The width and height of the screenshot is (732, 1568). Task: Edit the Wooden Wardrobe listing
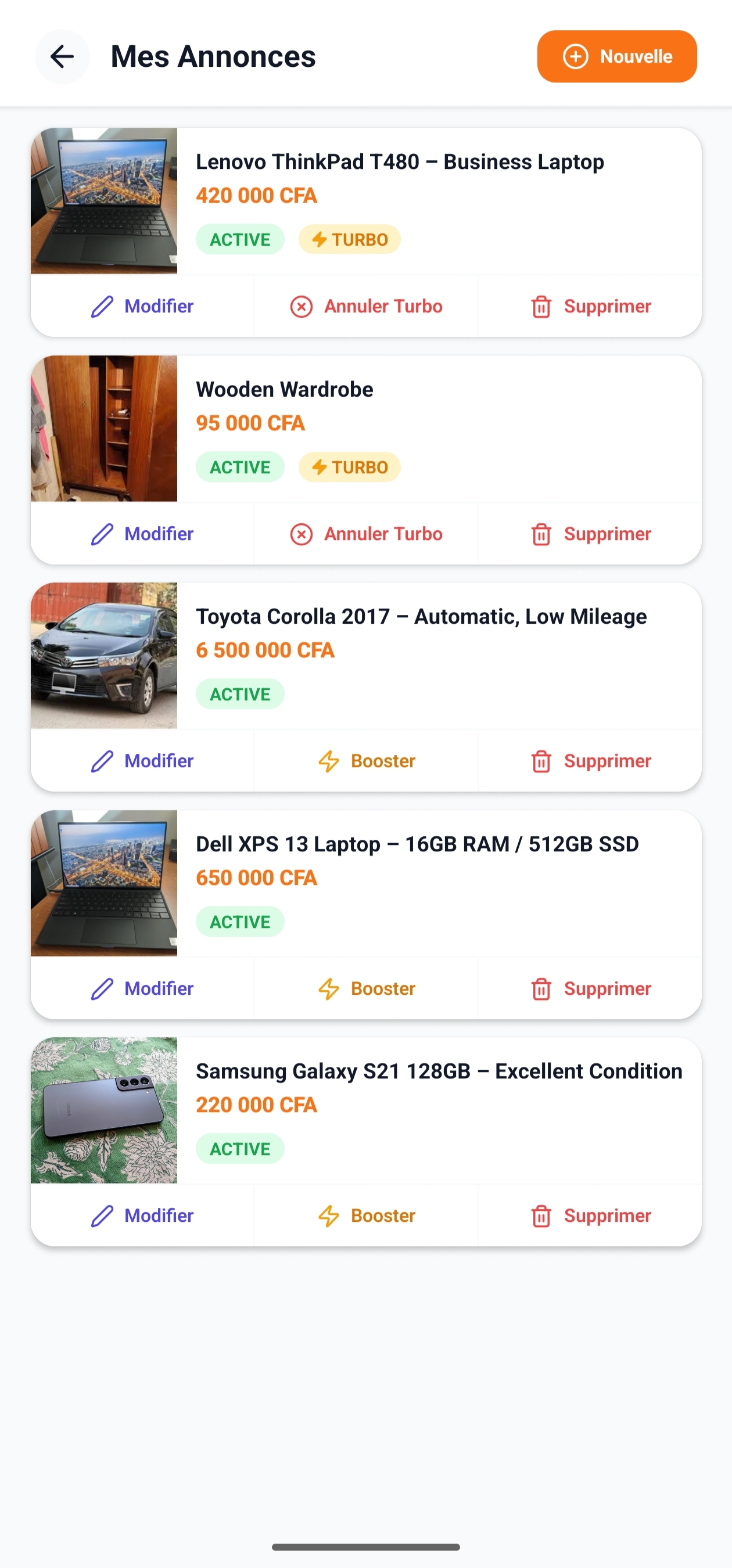pyautogui.click(x=142, y=534)
